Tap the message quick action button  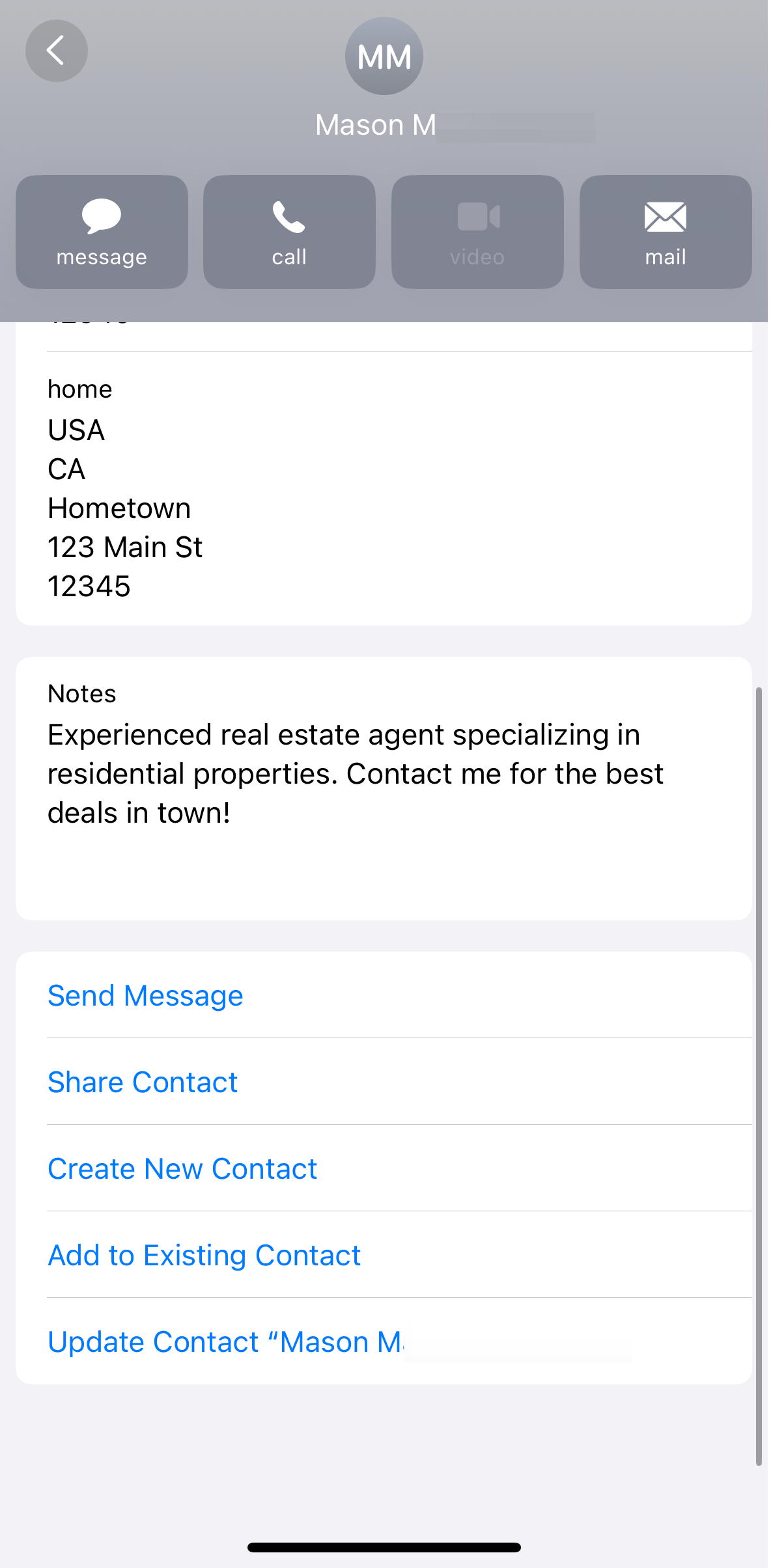[x=102, y=232]
